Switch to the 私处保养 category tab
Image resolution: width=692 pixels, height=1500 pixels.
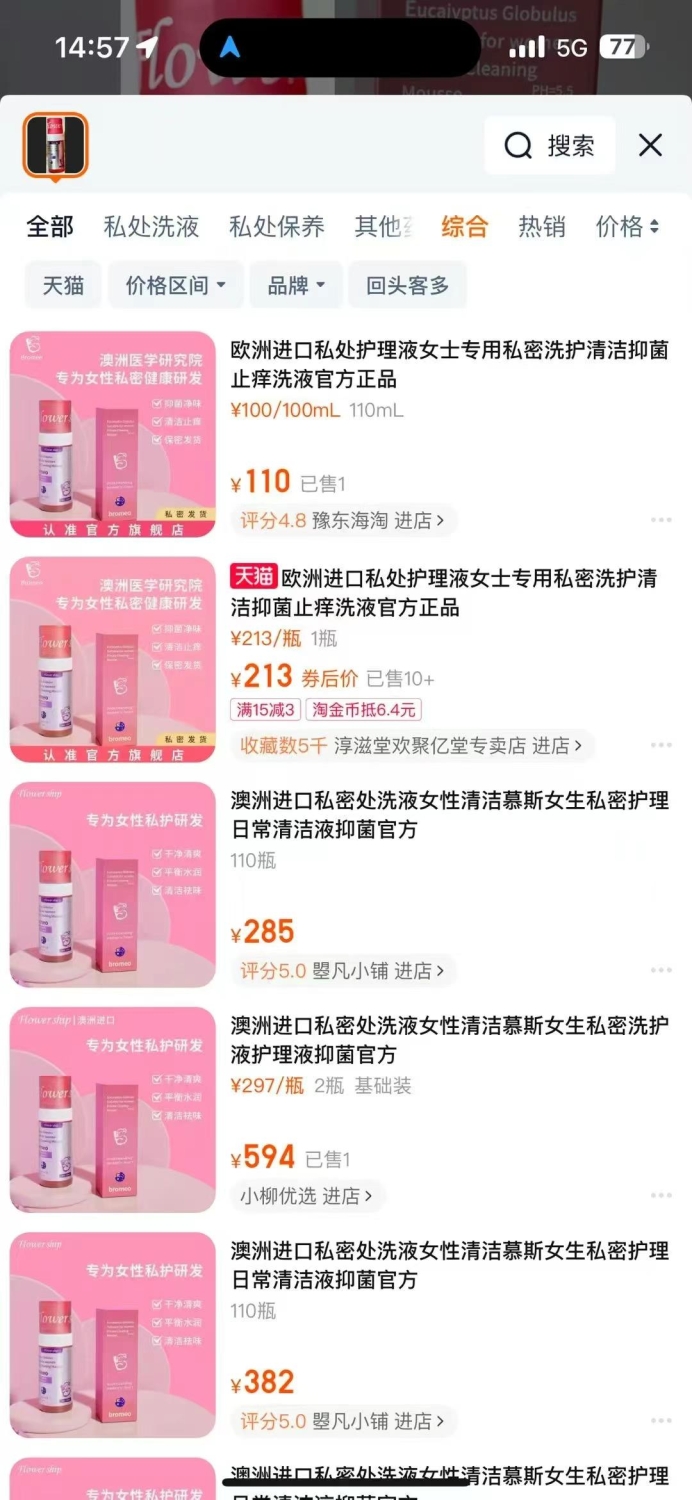[x=277, y=227]
